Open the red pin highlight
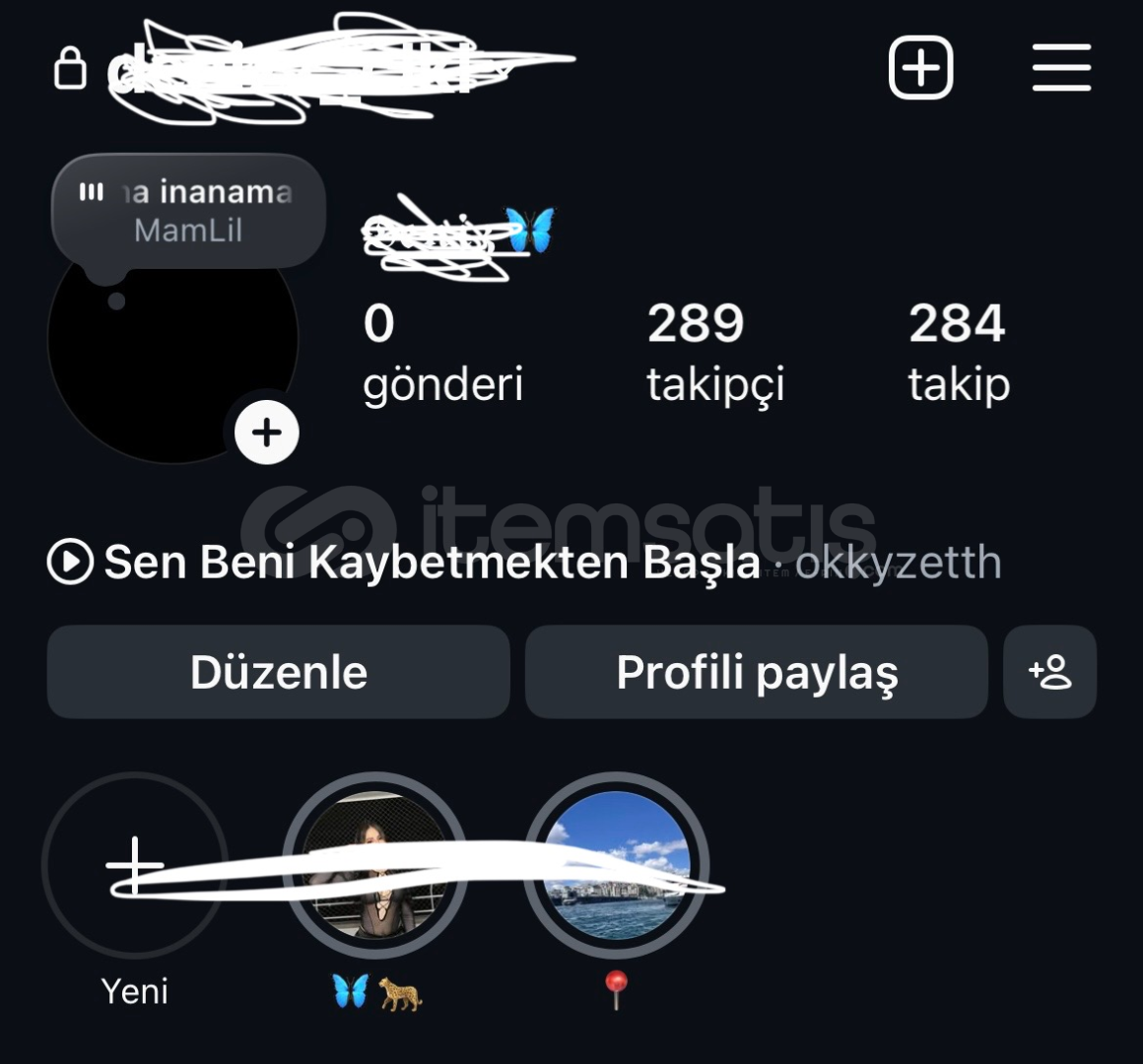 [616, 866]
